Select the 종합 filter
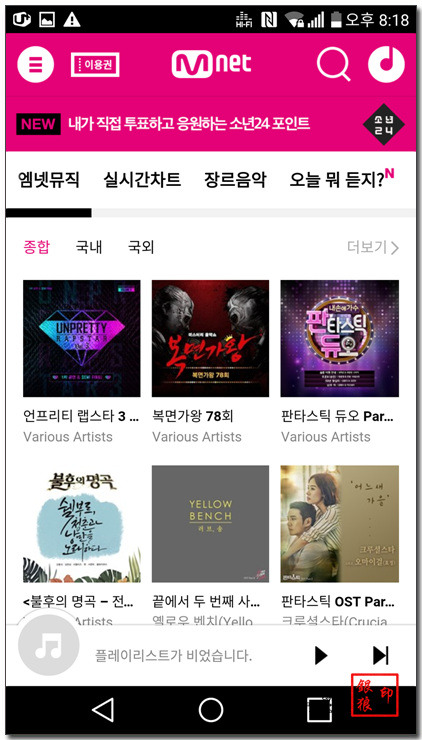 coord(36,247)
